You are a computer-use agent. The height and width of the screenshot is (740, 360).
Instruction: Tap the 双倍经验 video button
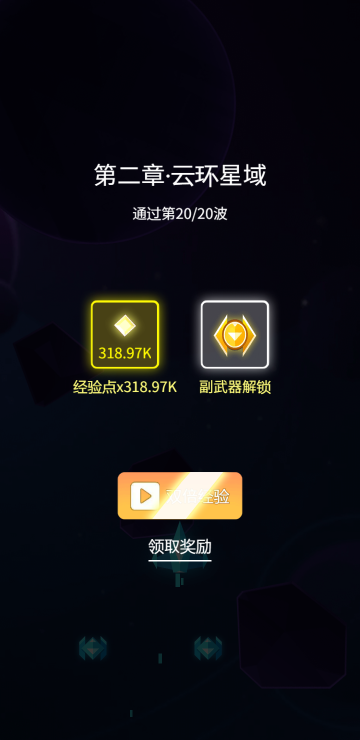pos(180,496)
